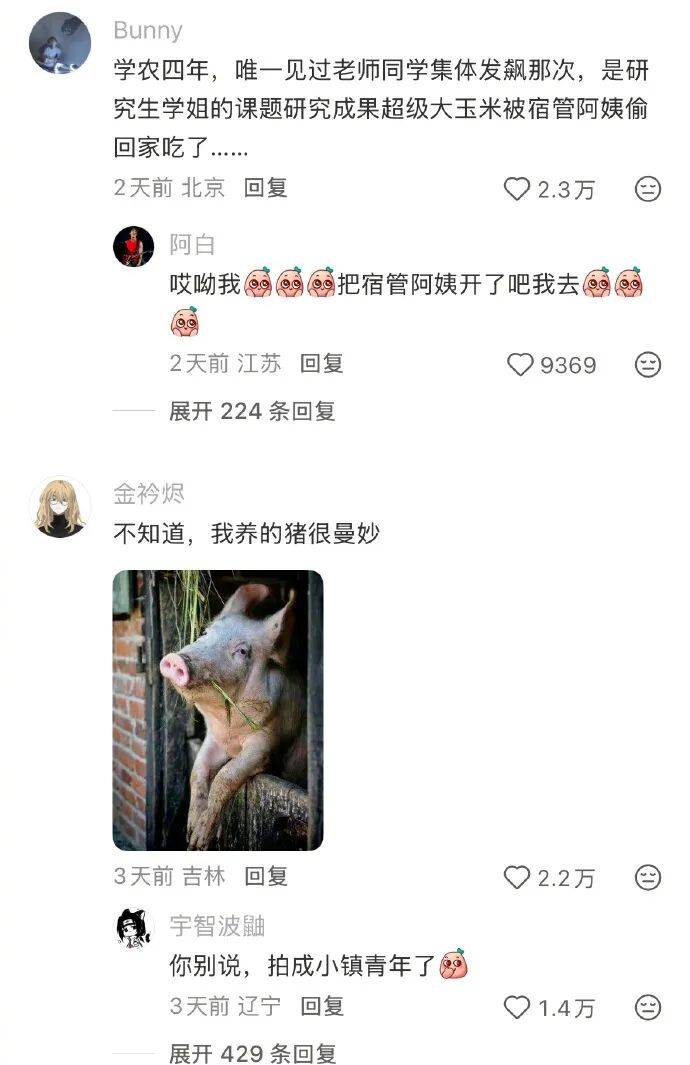Open the pig photo in 金衿烬's comment
690x1065 pixels.
click(217, 710)
